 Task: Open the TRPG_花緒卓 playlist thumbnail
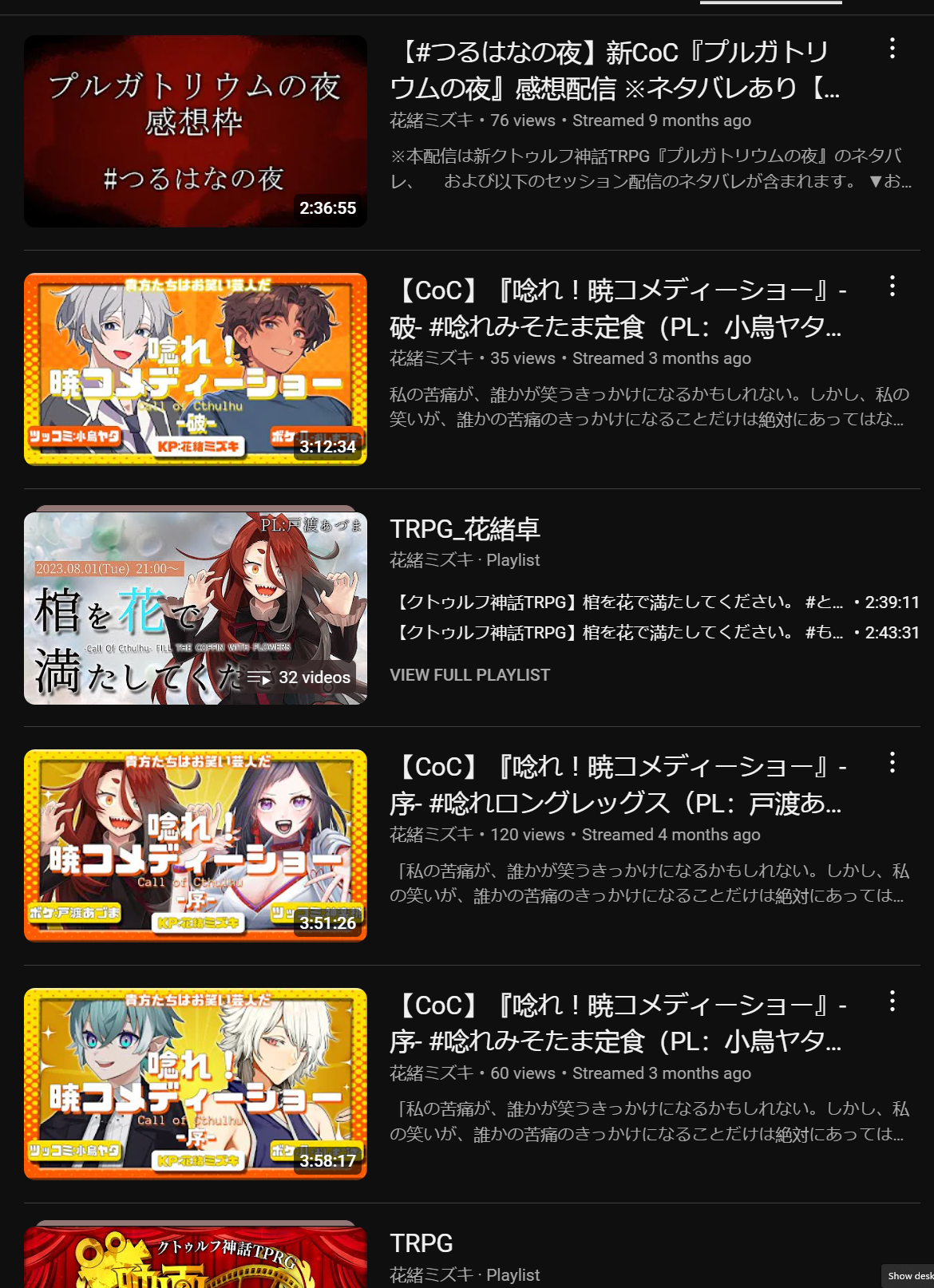(196, 608)
